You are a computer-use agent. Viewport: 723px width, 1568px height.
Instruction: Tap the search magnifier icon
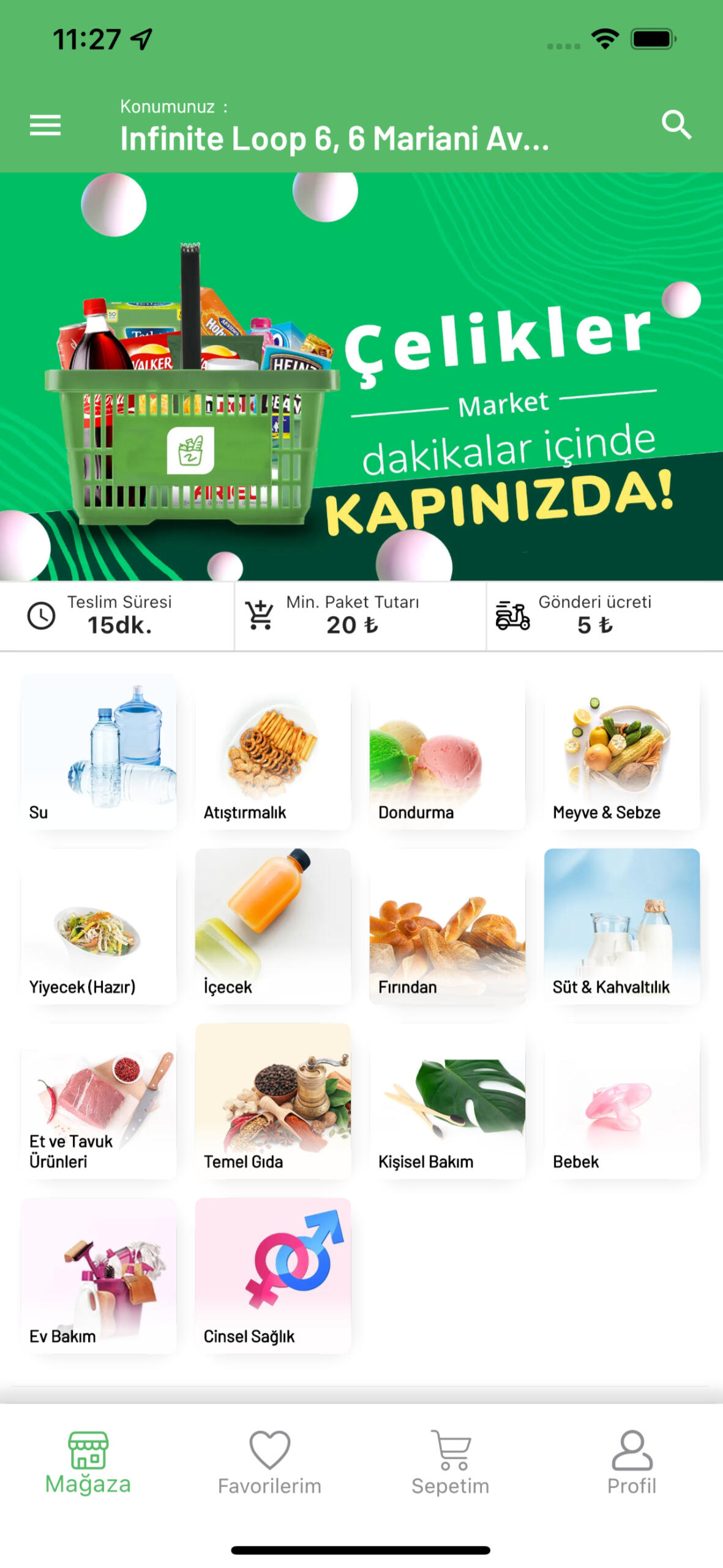click(676, 125)
